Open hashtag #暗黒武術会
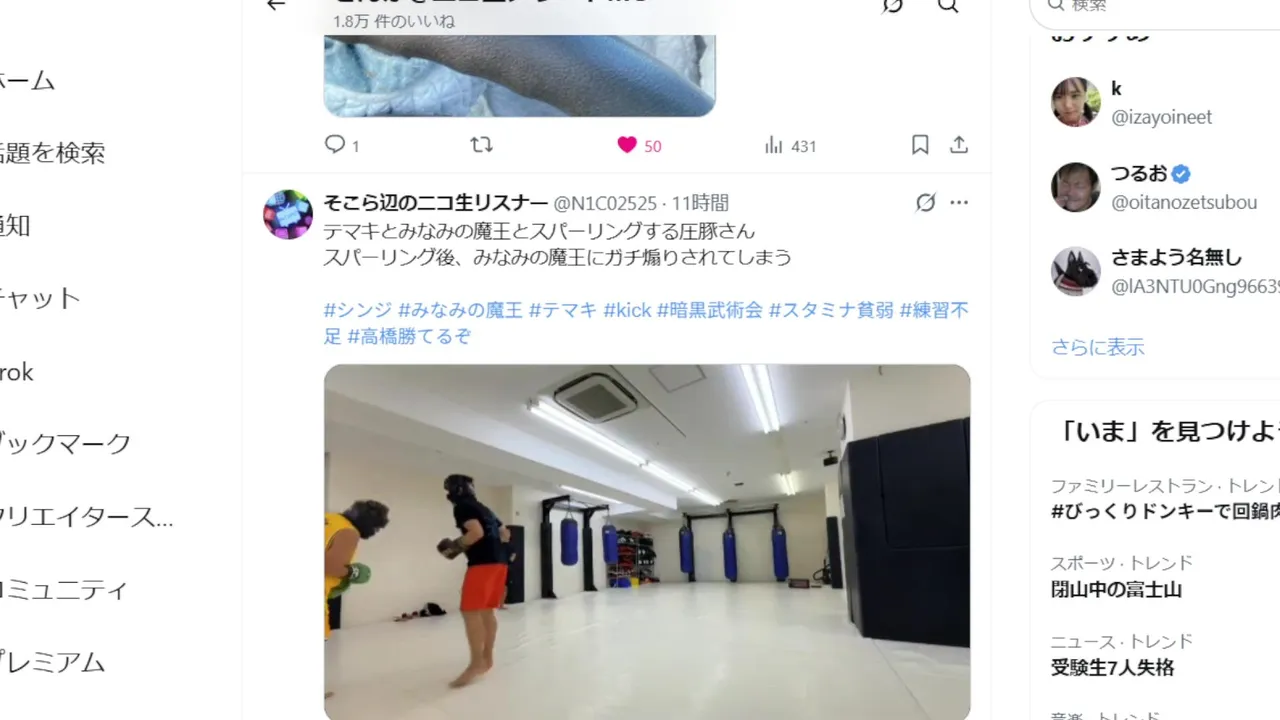 [709, 310]
